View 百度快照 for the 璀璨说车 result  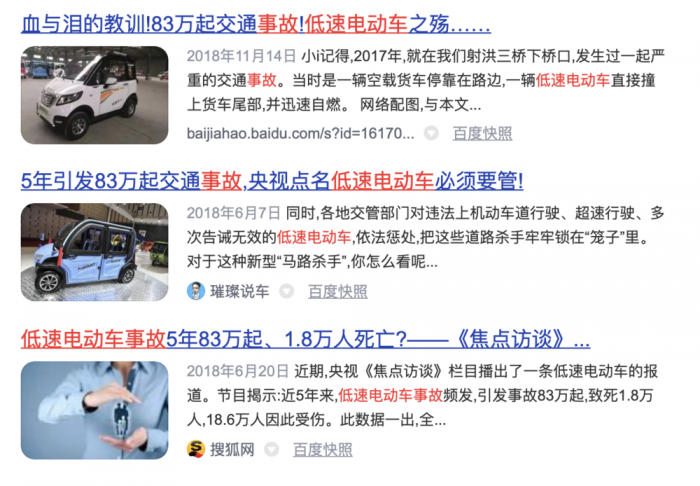click(337, 291)
